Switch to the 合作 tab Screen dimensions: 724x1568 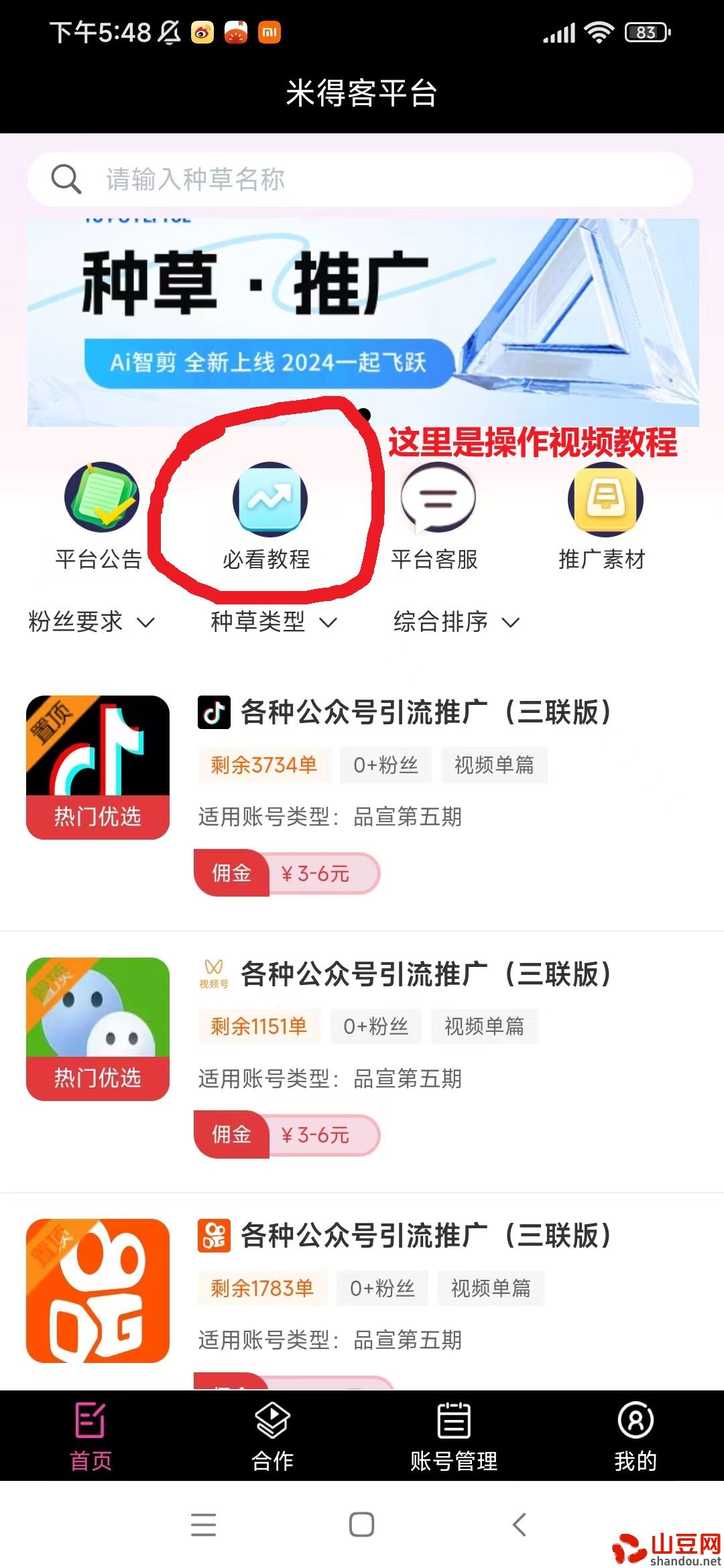pyautogui.click(x=272, y=1436)
